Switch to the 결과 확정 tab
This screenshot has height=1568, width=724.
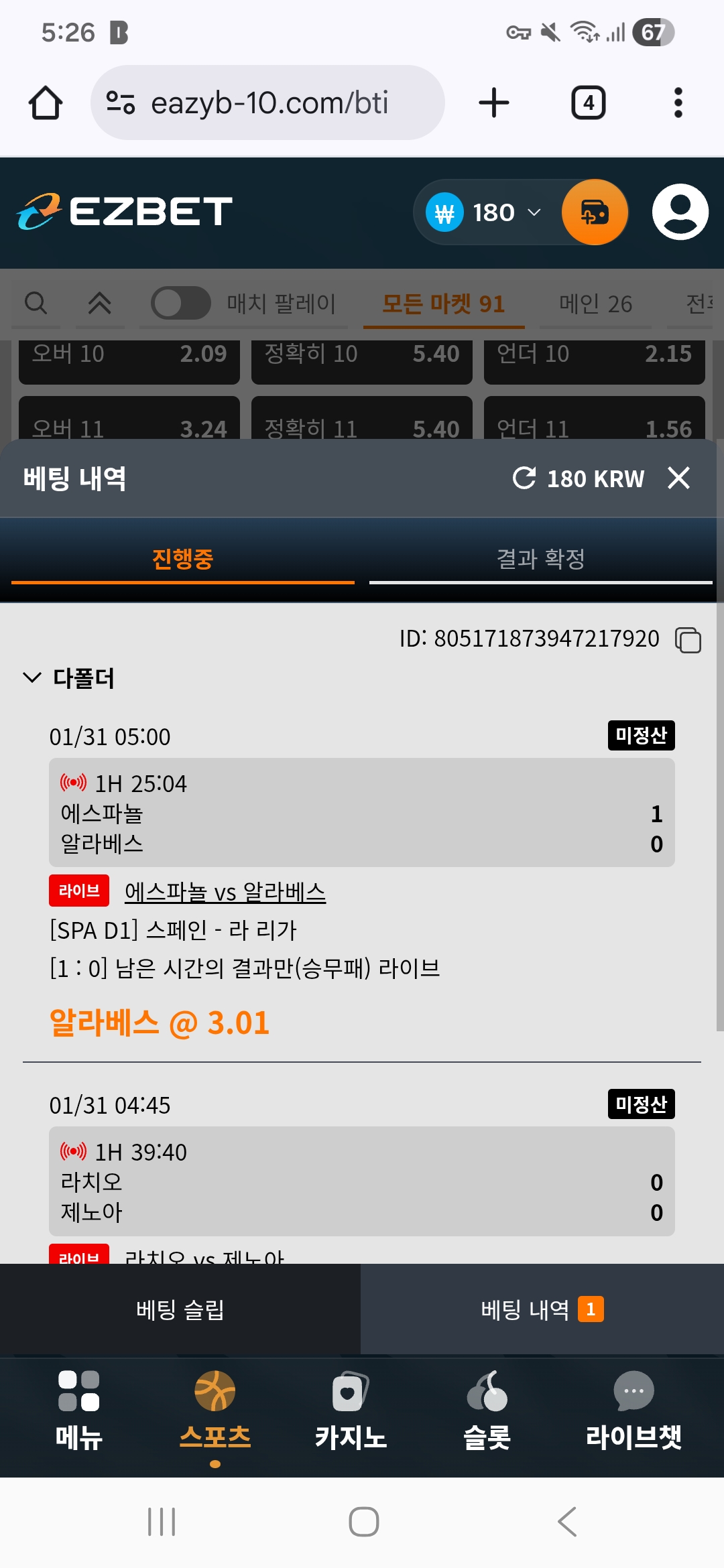click(x=540, y=559)
